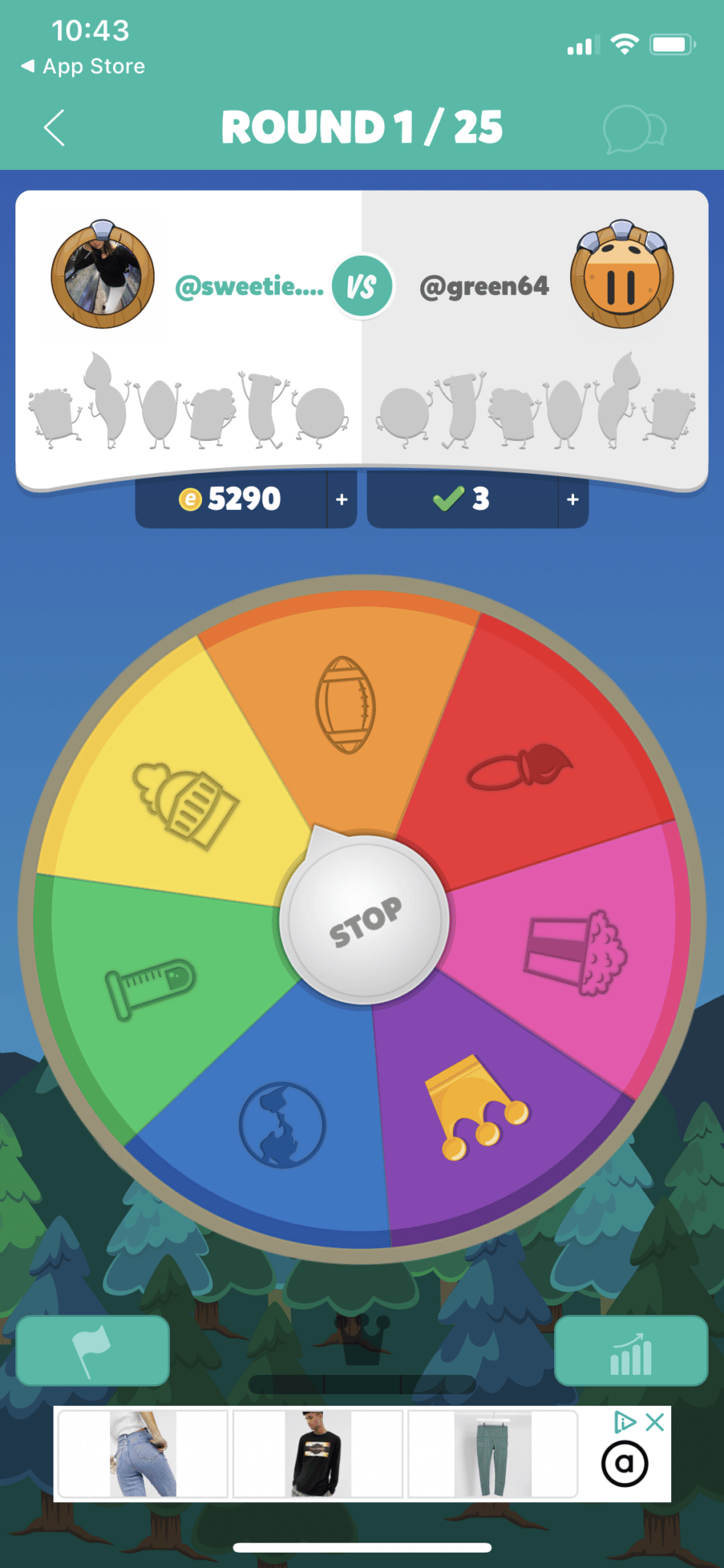Open the chat bubble icon
Screen dimensions: 724x1568
click(634, 129)
